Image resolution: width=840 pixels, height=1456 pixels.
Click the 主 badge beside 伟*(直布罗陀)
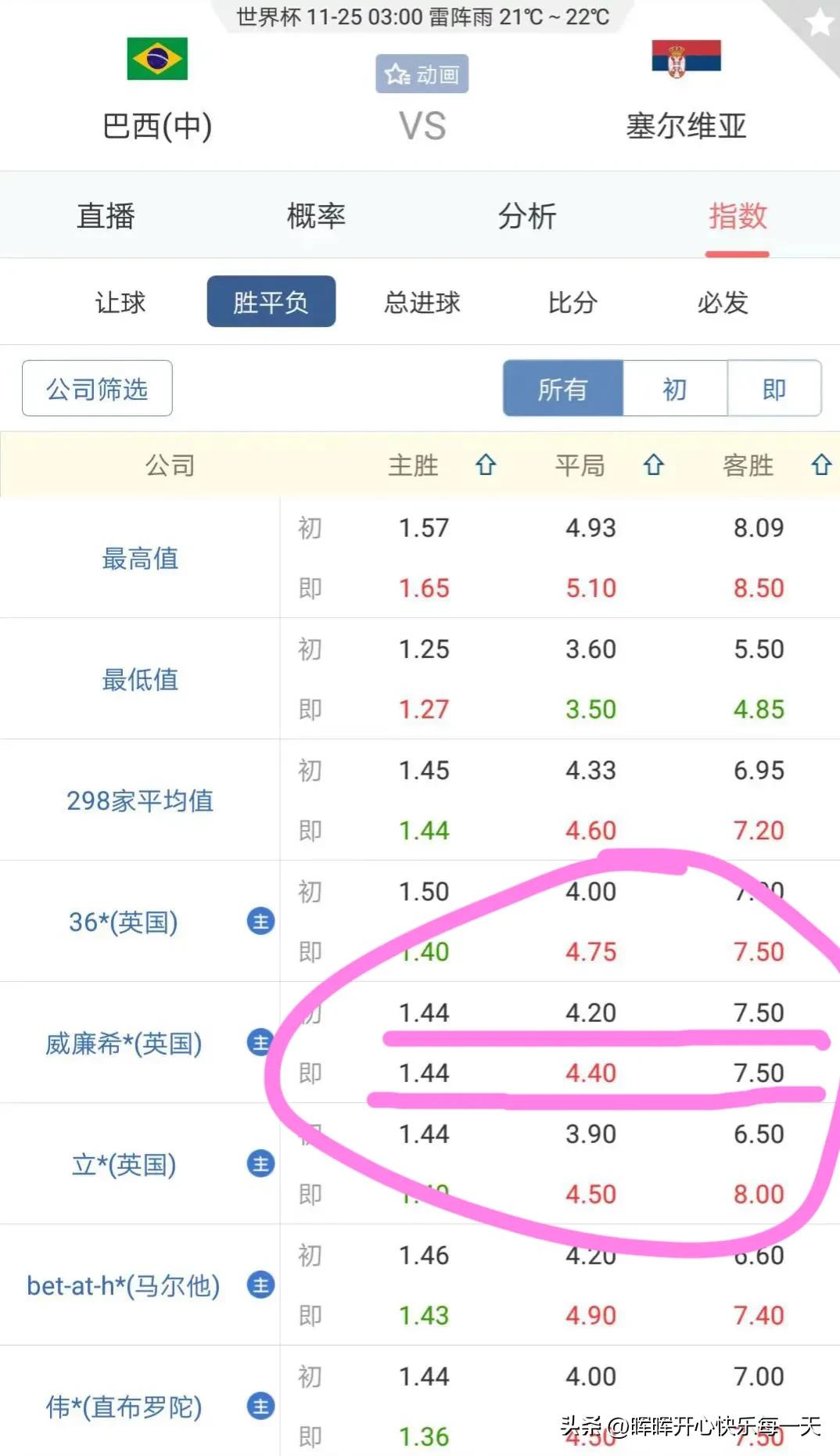(260, 1407)
